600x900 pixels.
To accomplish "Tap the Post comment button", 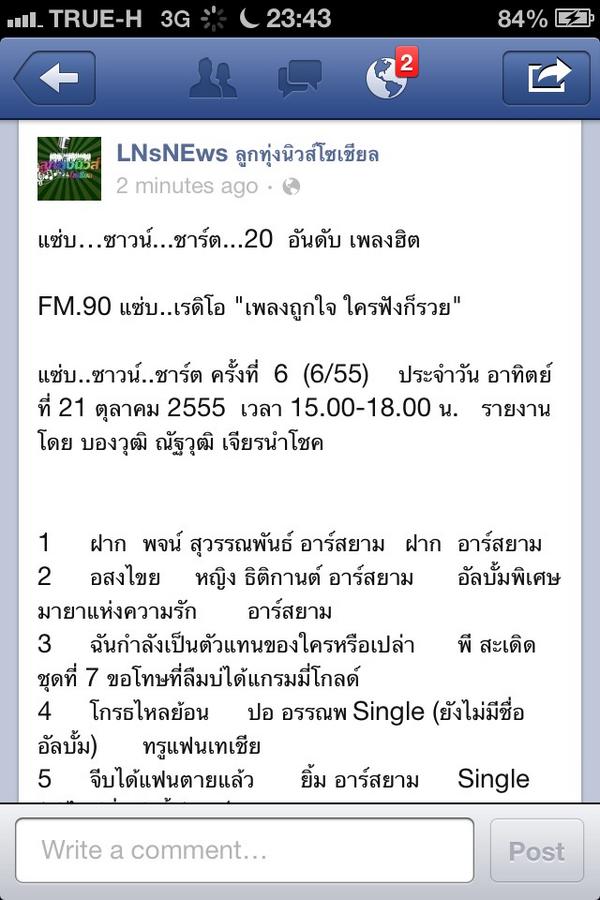I will (537, 851).
